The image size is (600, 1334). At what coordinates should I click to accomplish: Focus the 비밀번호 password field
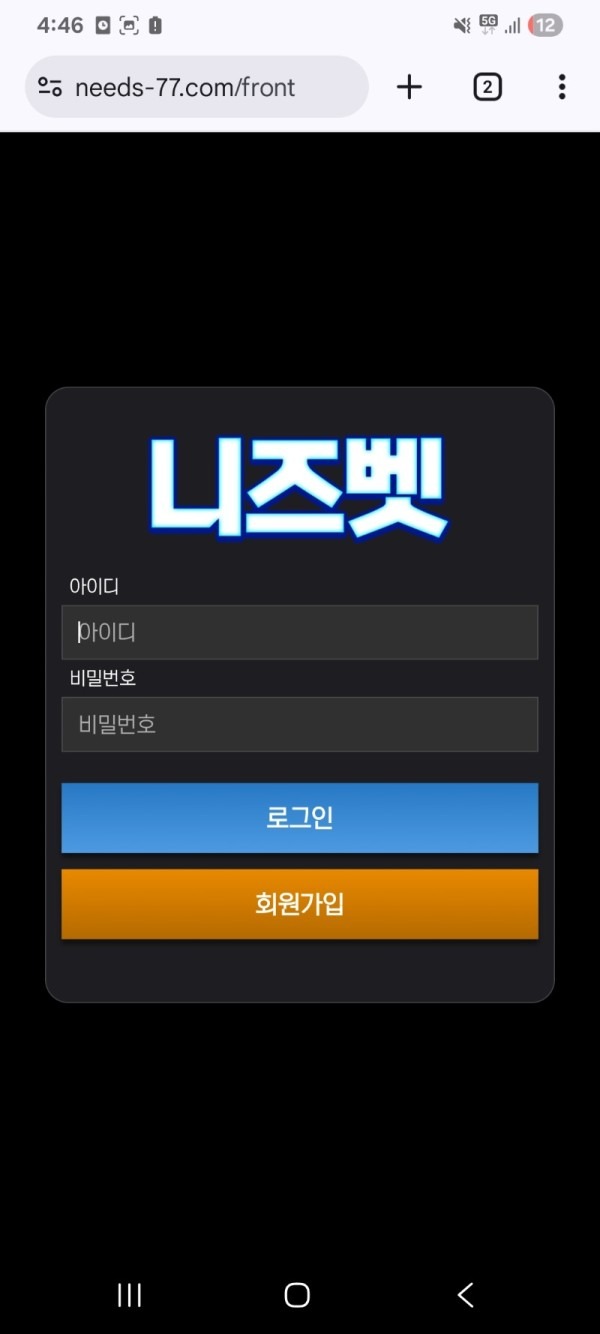pos(300,724)
